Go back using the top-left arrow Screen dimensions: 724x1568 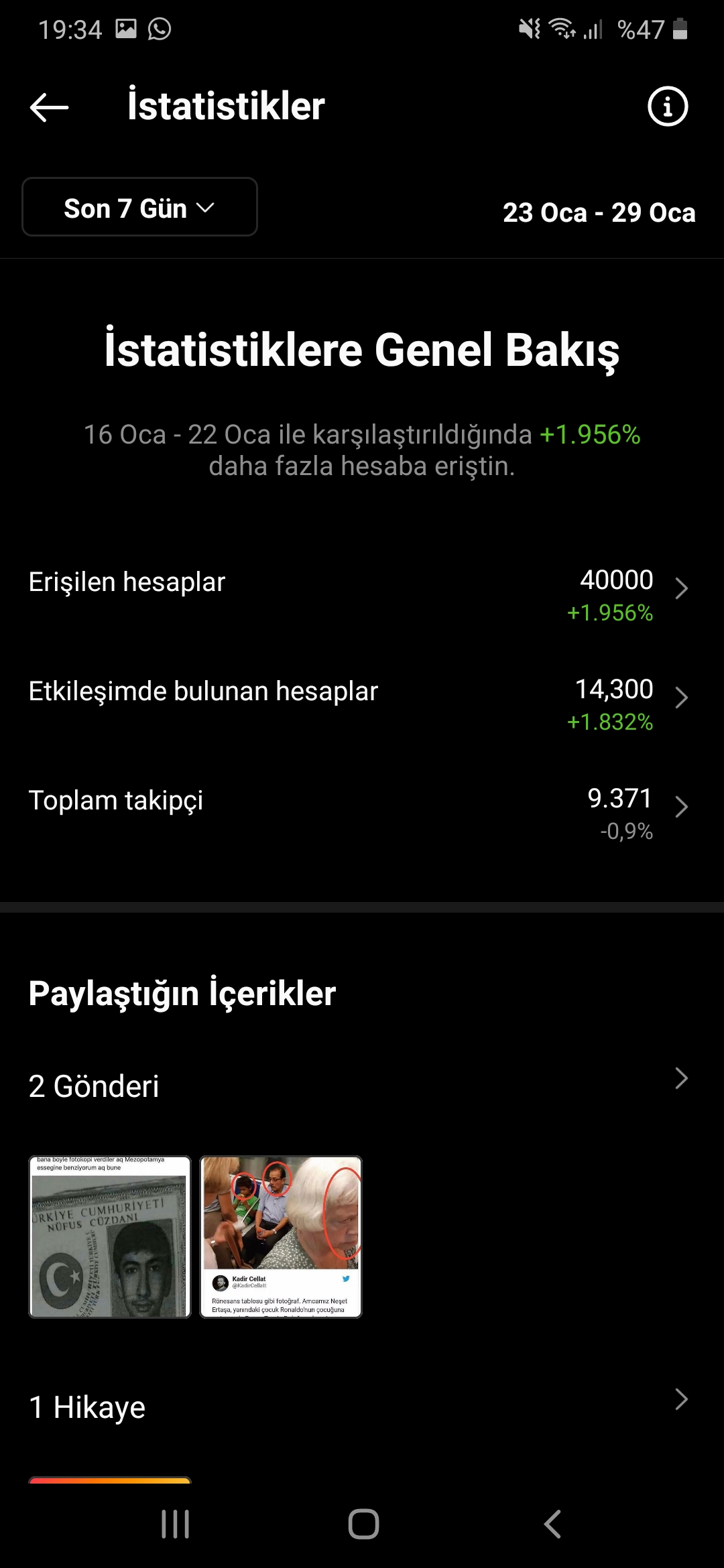click(49, 107)
